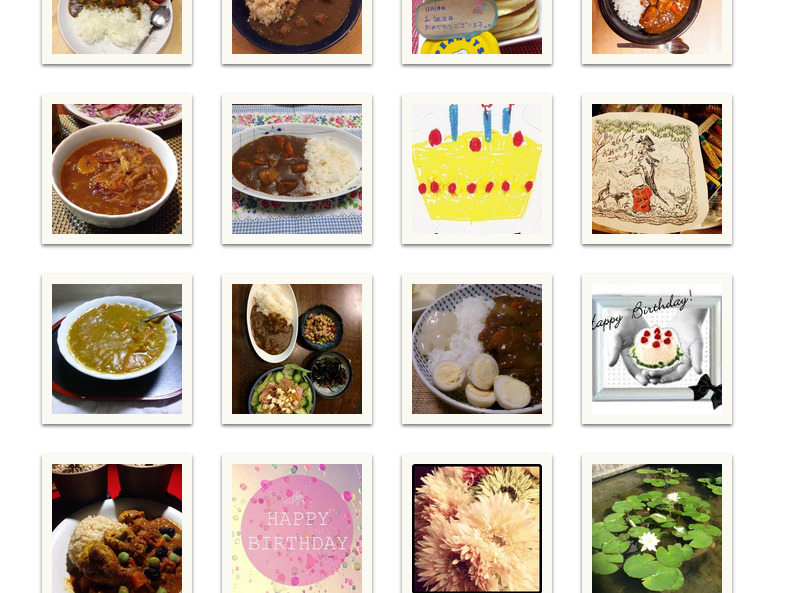This screenshot has width=790, height=593.
Task: Open the pancakes with handwritten note photo
Action: pos(477,27)
